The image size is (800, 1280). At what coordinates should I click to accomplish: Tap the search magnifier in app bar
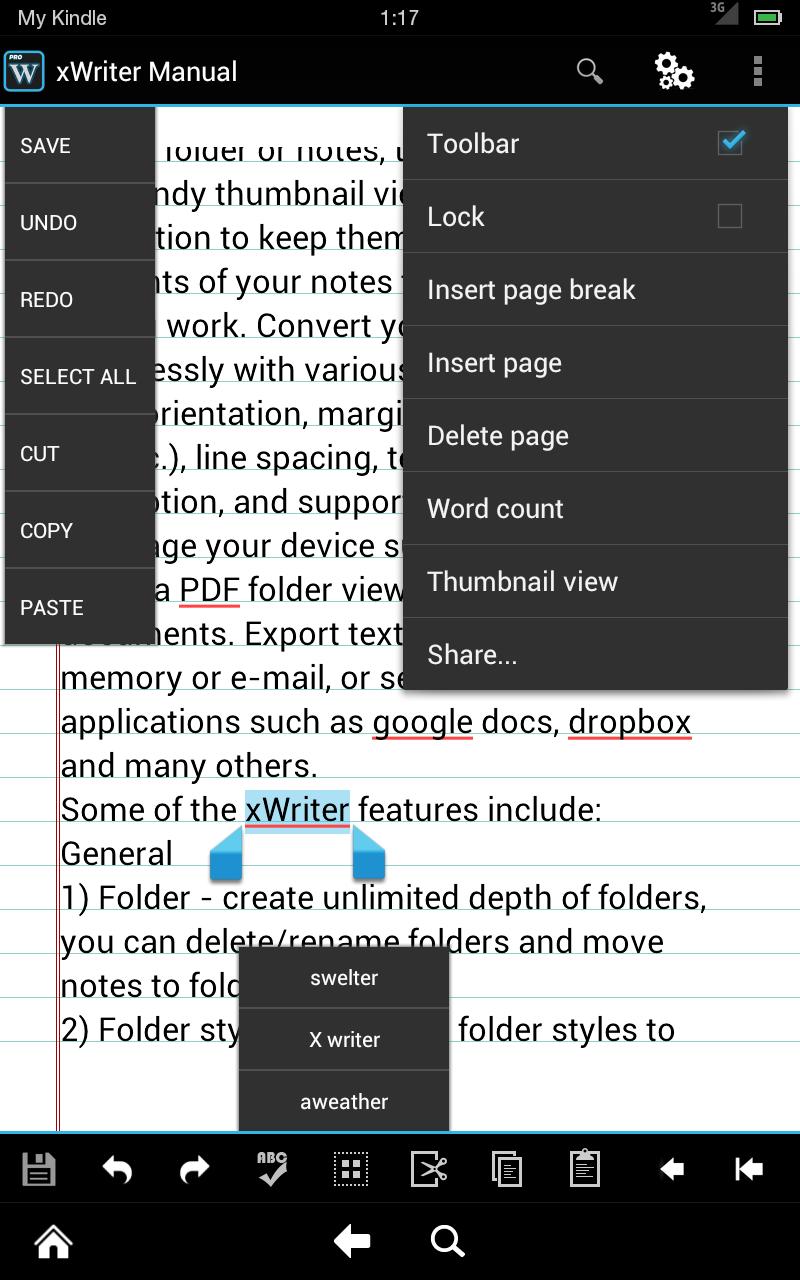click(590, 71)
